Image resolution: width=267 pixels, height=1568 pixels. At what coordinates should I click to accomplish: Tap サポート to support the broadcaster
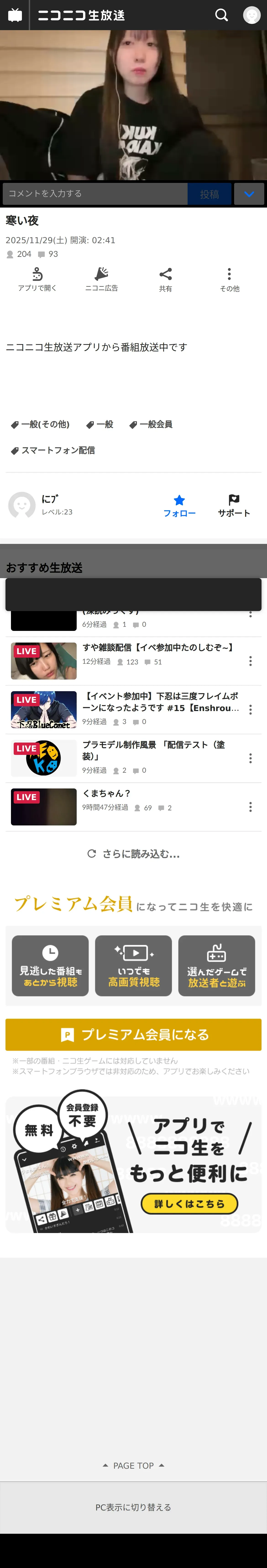pyautogui.click(x=233, y=506)
